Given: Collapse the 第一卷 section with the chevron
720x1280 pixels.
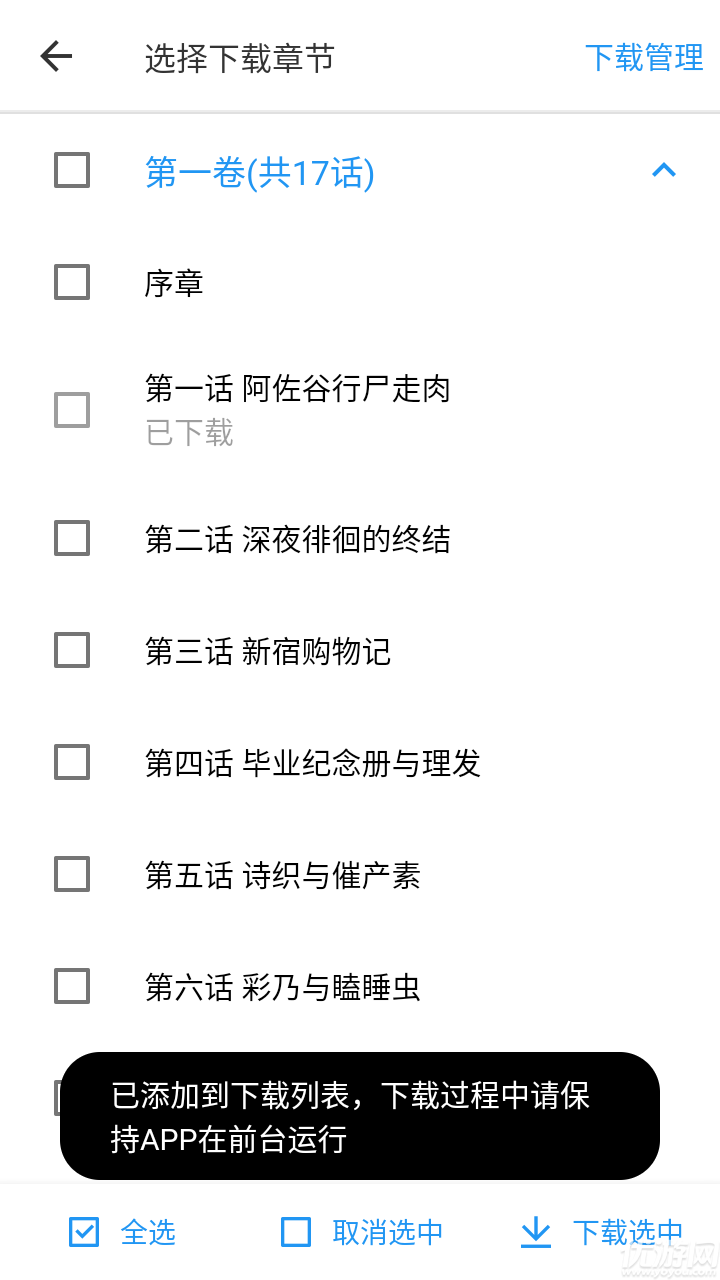Looking at the screenshot, I should click(x=664, y=170).
